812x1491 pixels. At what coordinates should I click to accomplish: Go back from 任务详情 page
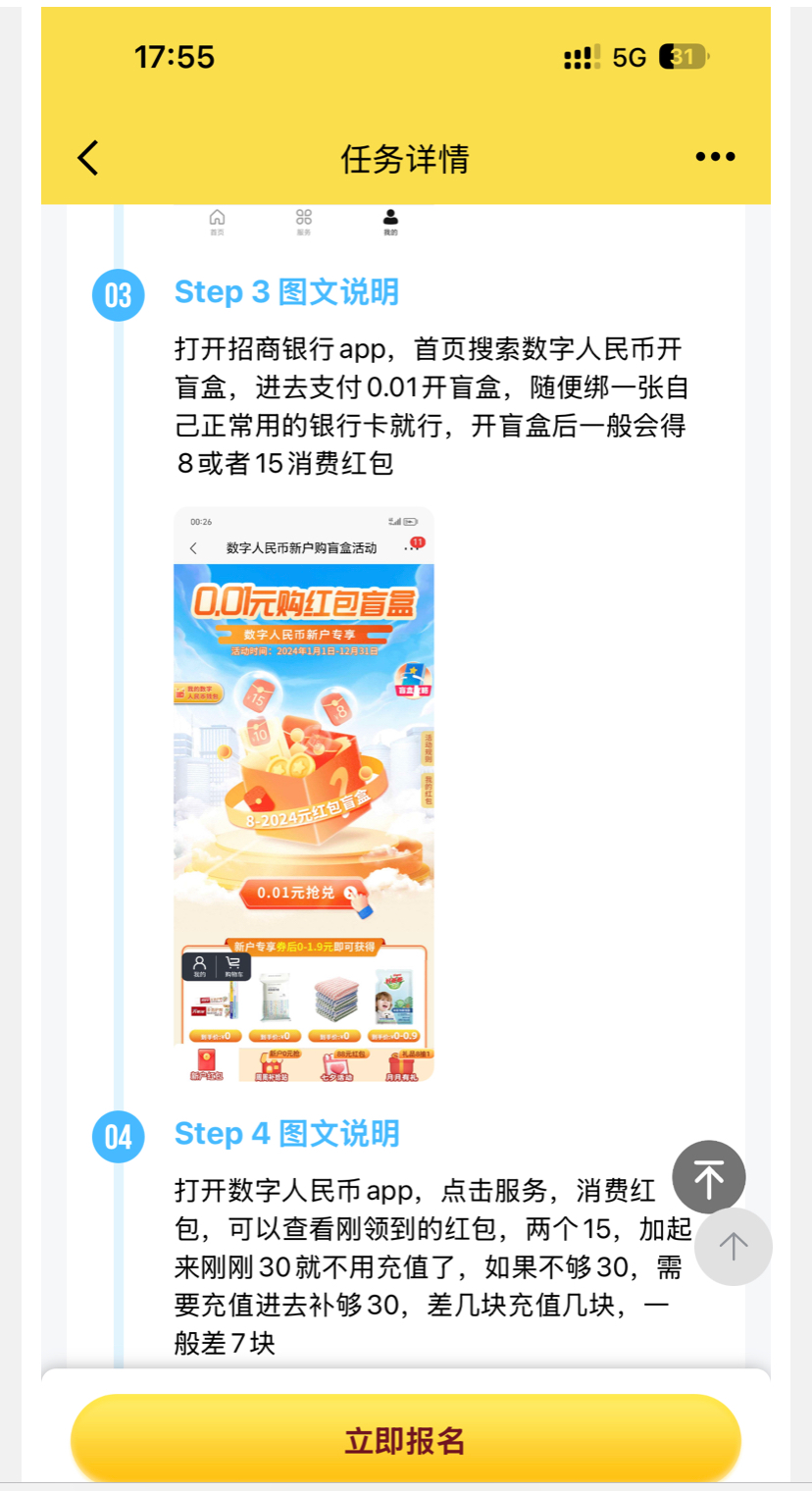tap(88, 158)
